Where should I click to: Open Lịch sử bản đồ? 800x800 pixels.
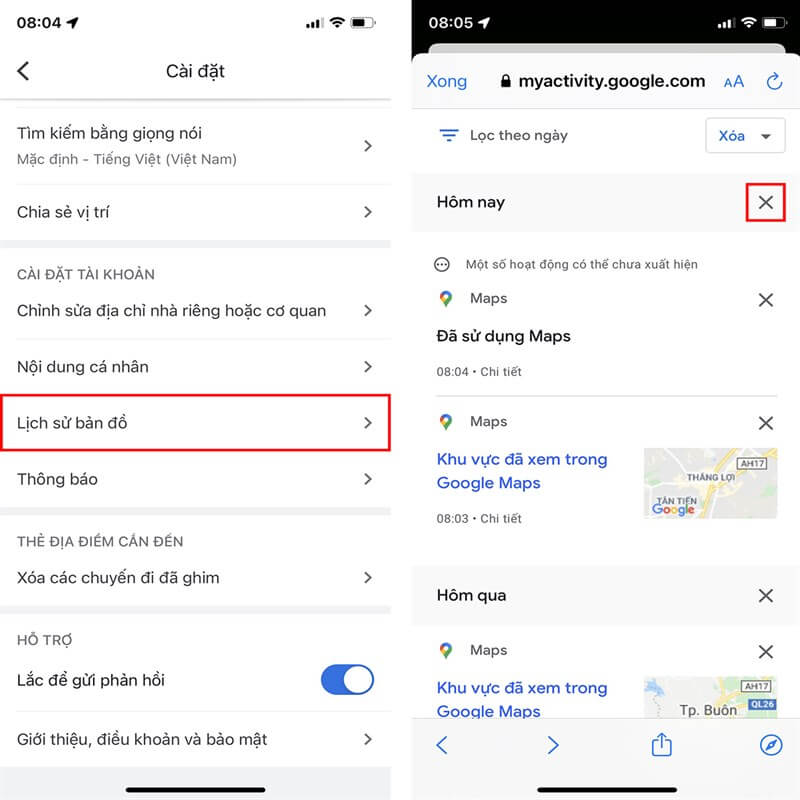(x=195, y=423)
